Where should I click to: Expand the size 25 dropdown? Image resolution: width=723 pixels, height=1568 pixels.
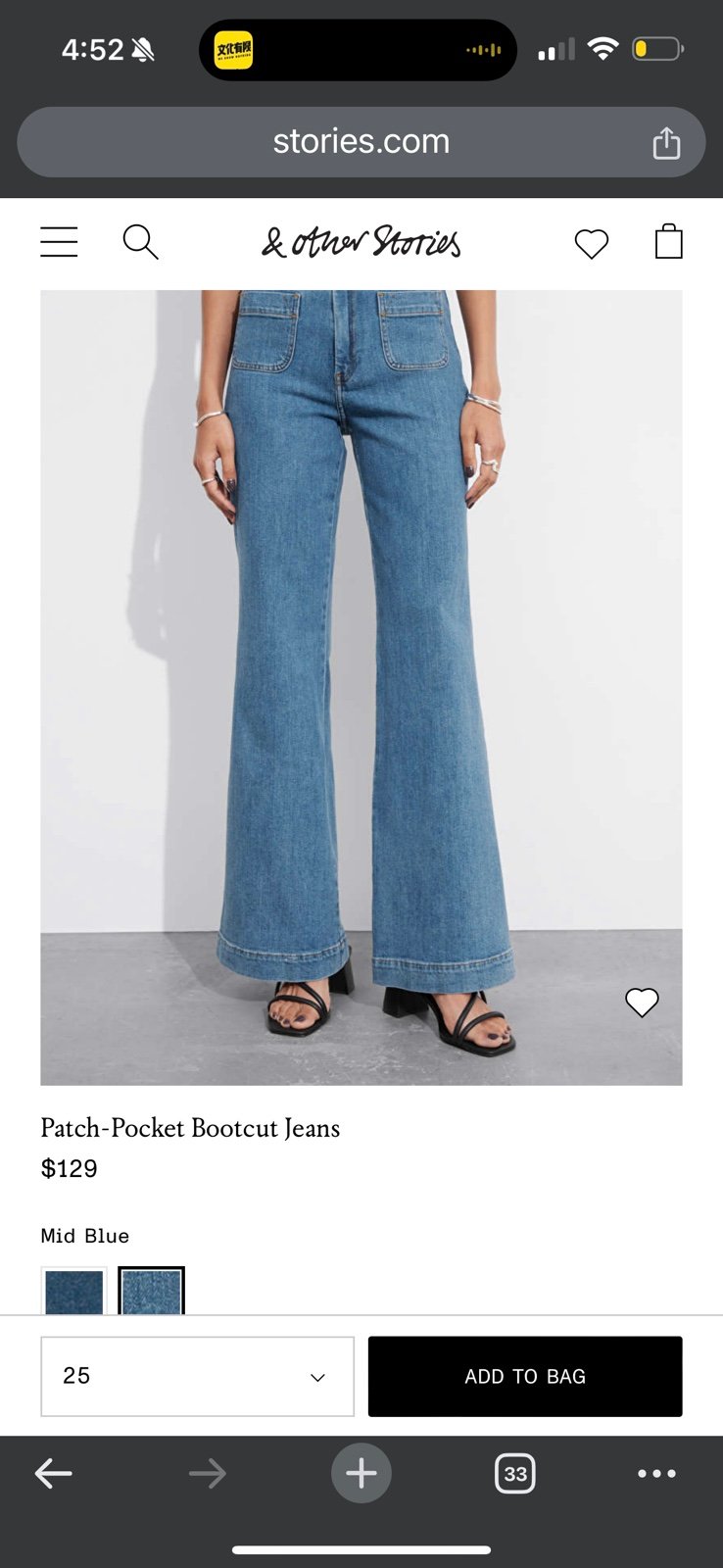tap(197, 1376)
